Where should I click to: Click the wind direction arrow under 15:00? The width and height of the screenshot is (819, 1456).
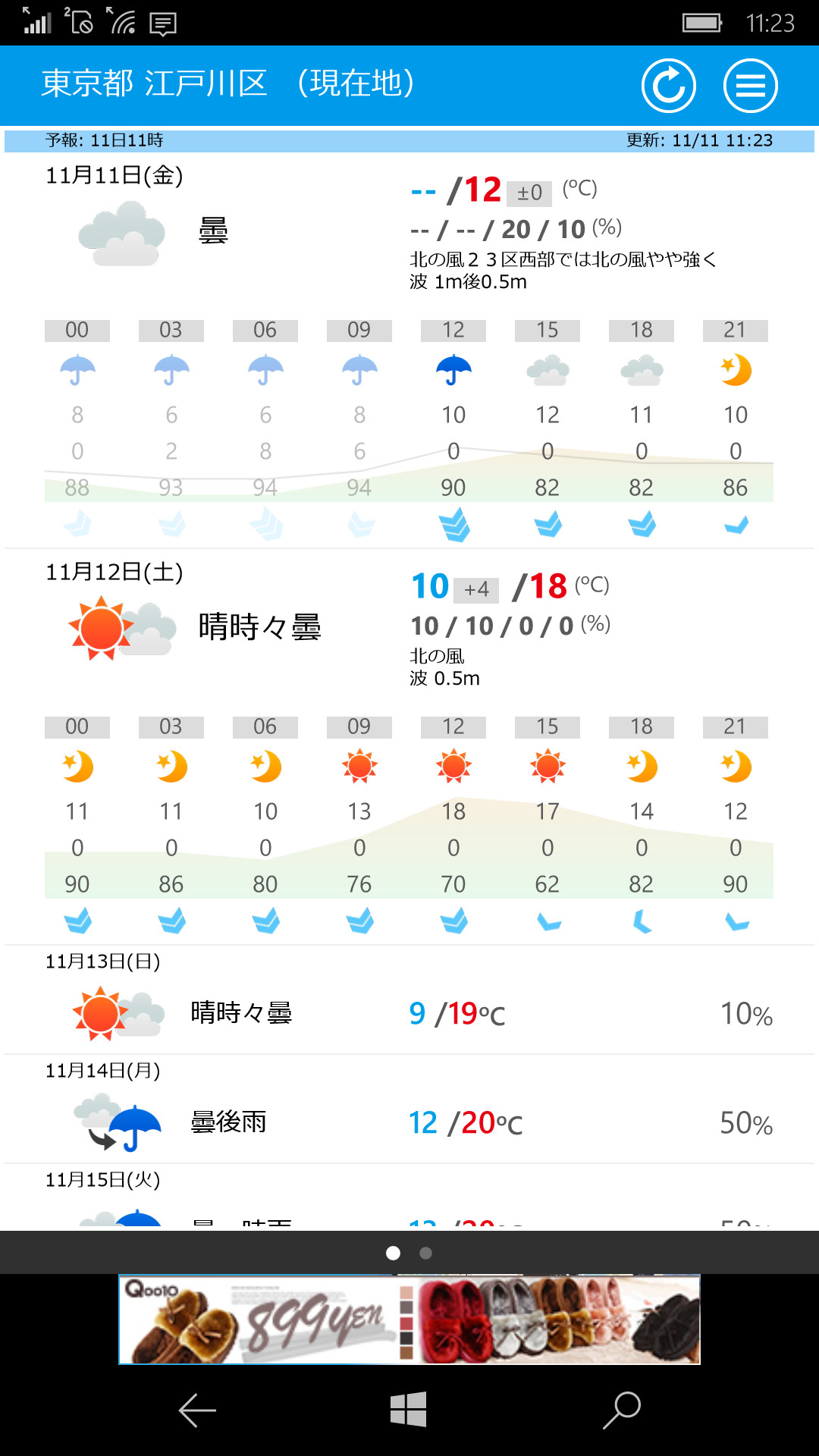coord(548,523)
